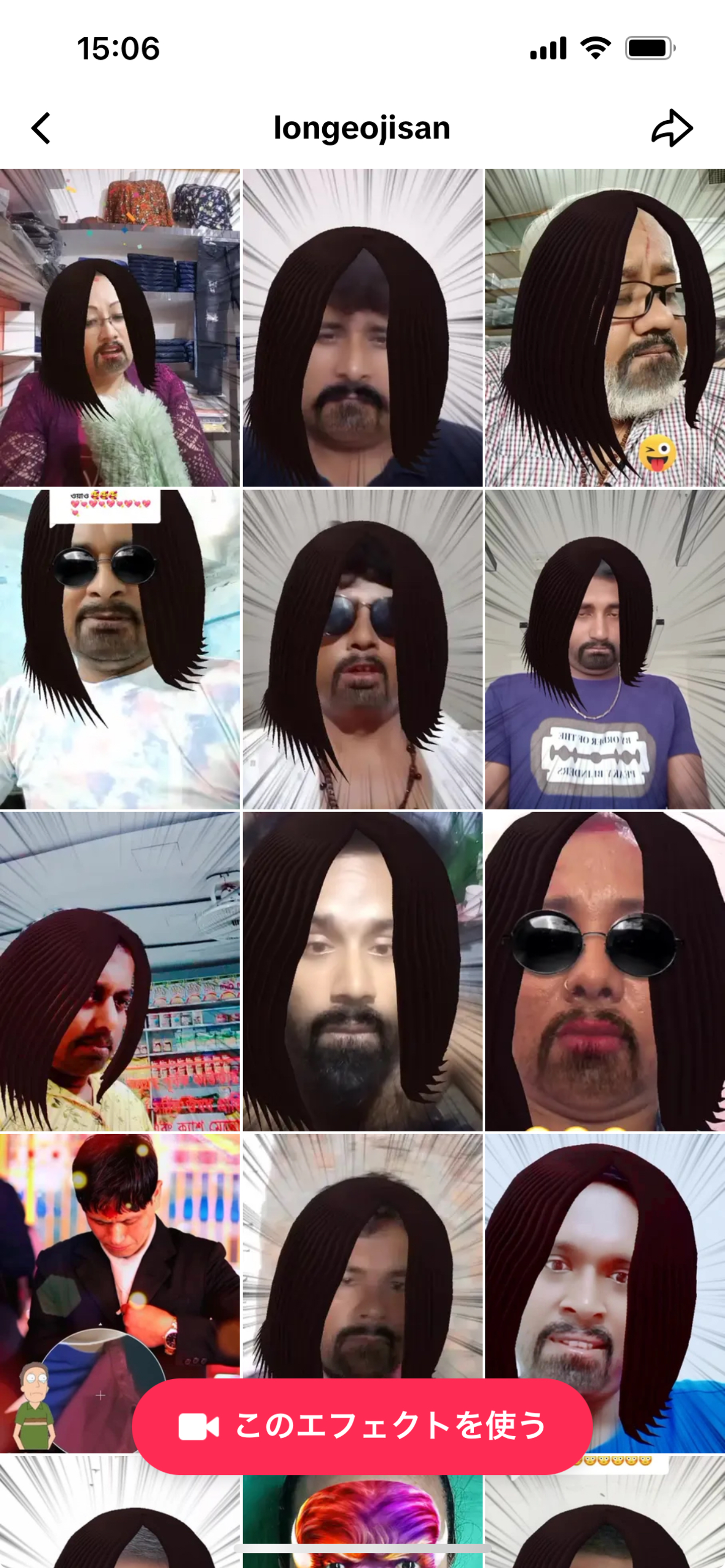Open video of man with nose ring and sunglasses
Viewport: 725px width, 1568px height.
pyautogui.click(x=604, y=971)
